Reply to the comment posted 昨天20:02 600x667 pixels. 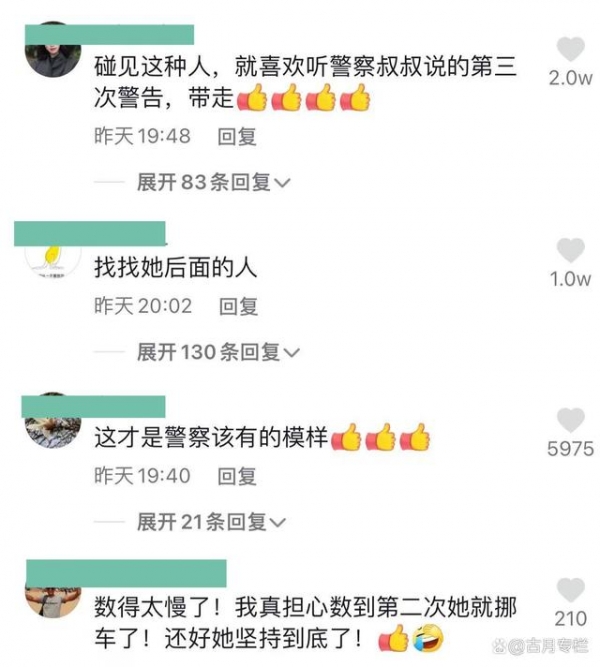[x=239, y=306]
